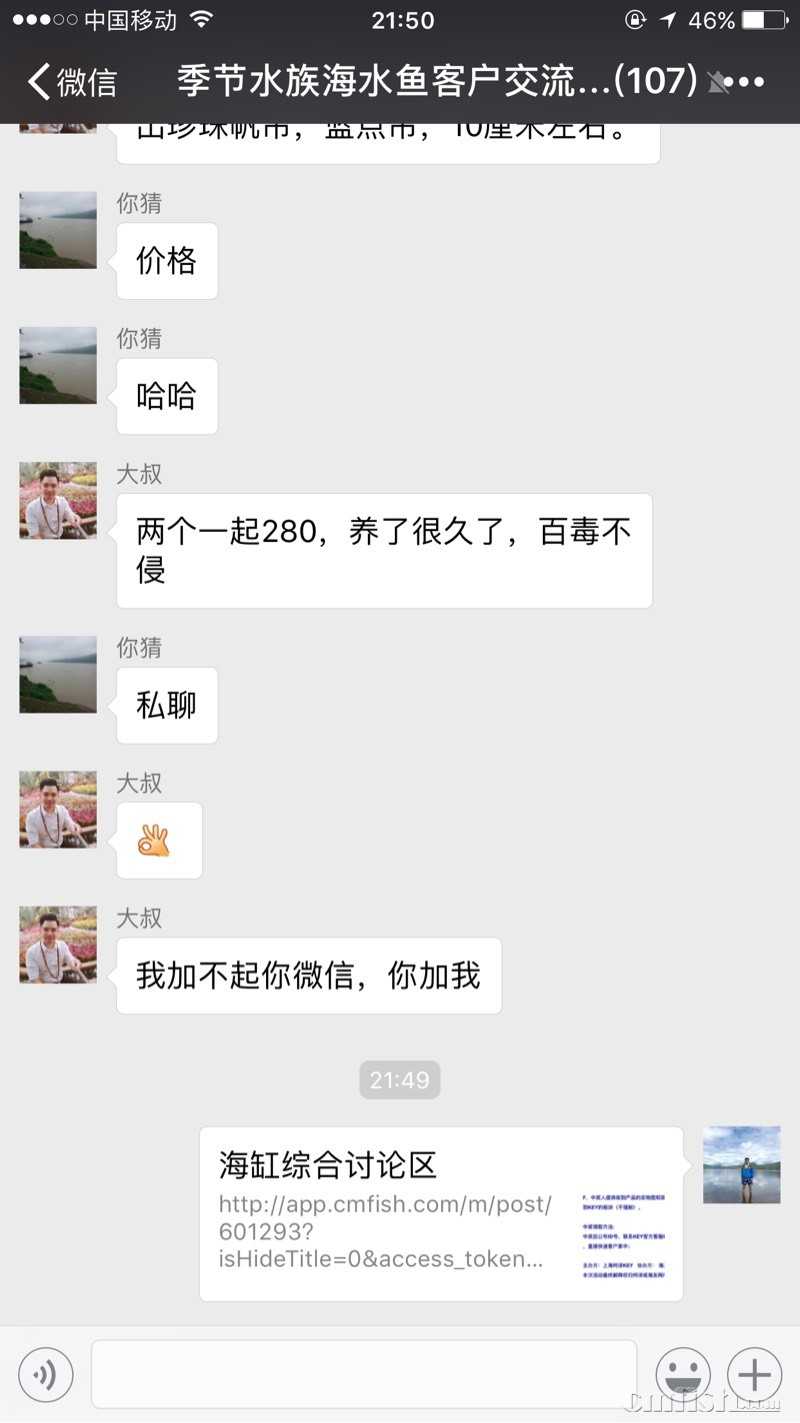Open my own avatar beside the shared link
800x1423 pixels.
click(x=741, y=1165)
